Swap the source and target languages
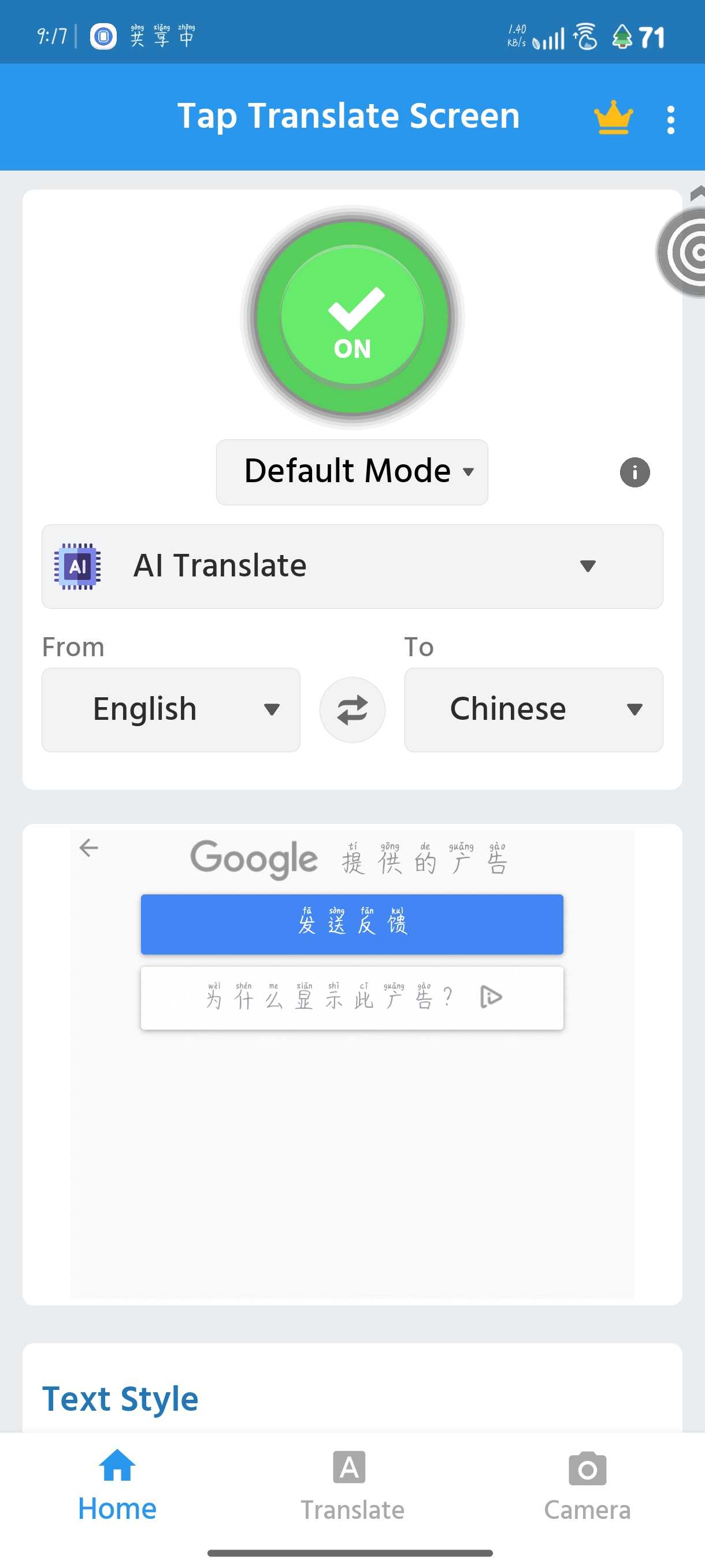 (352, 709)
